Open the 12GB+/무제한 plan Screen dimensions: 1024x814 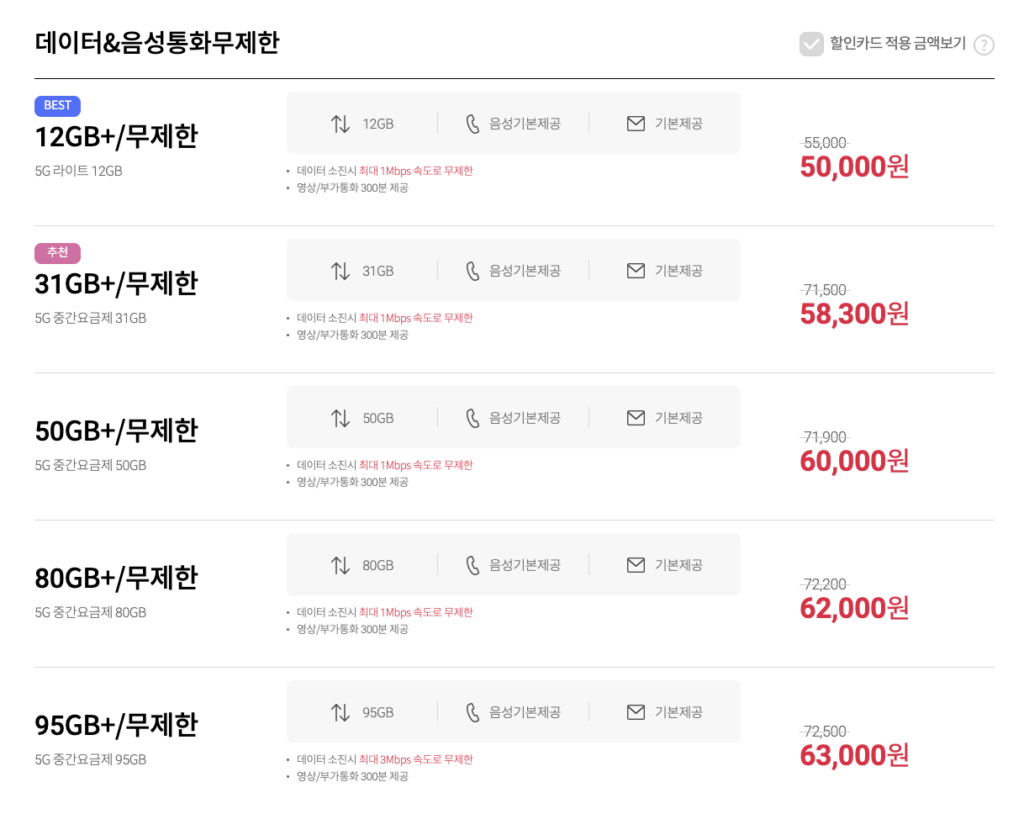click(116, 136)
